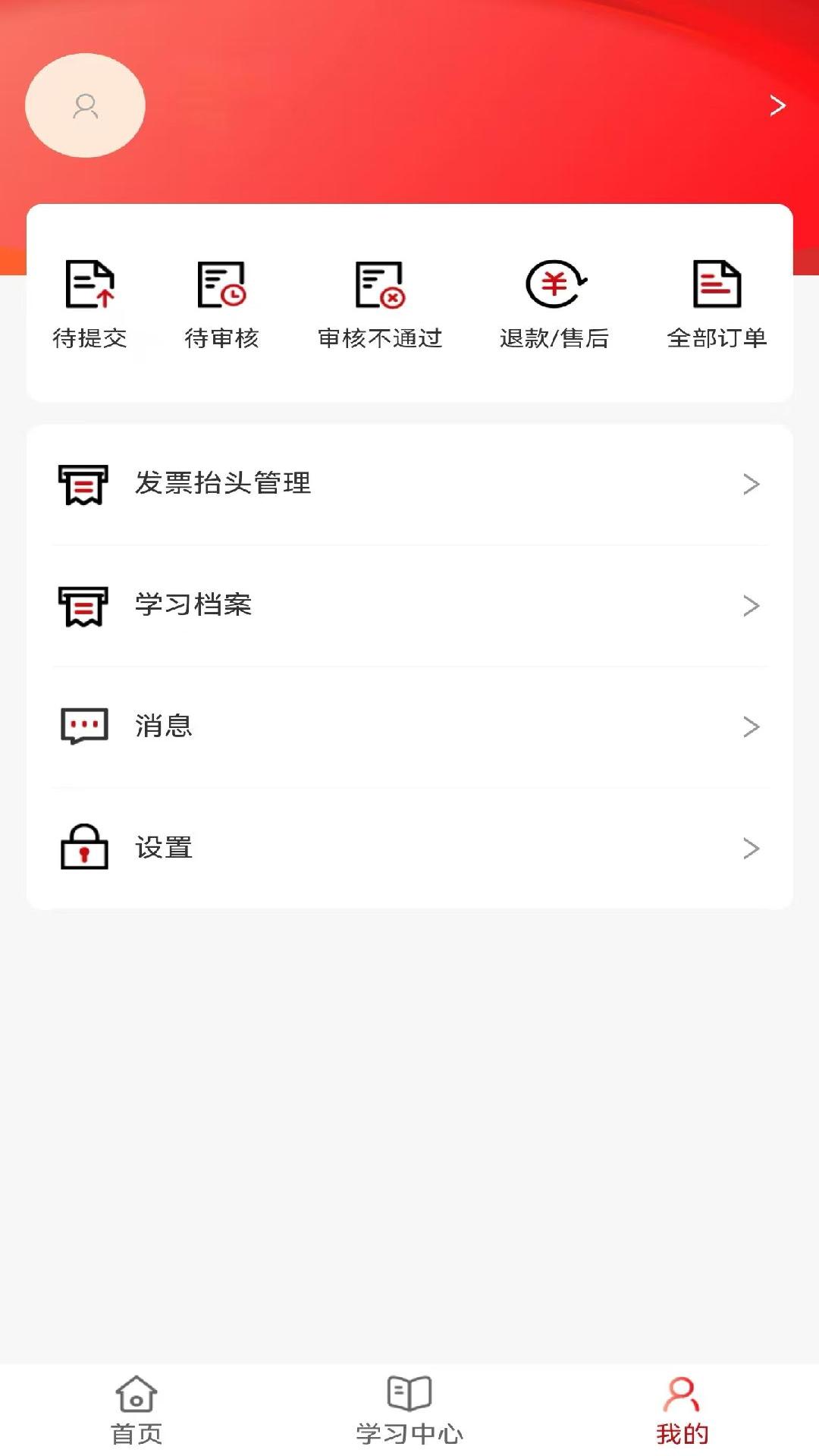The height and width of the screenshot is (1456, 819).
Task: Open profile details via top-right arrow
Action: pyautogui.click(x=777, y=105)
